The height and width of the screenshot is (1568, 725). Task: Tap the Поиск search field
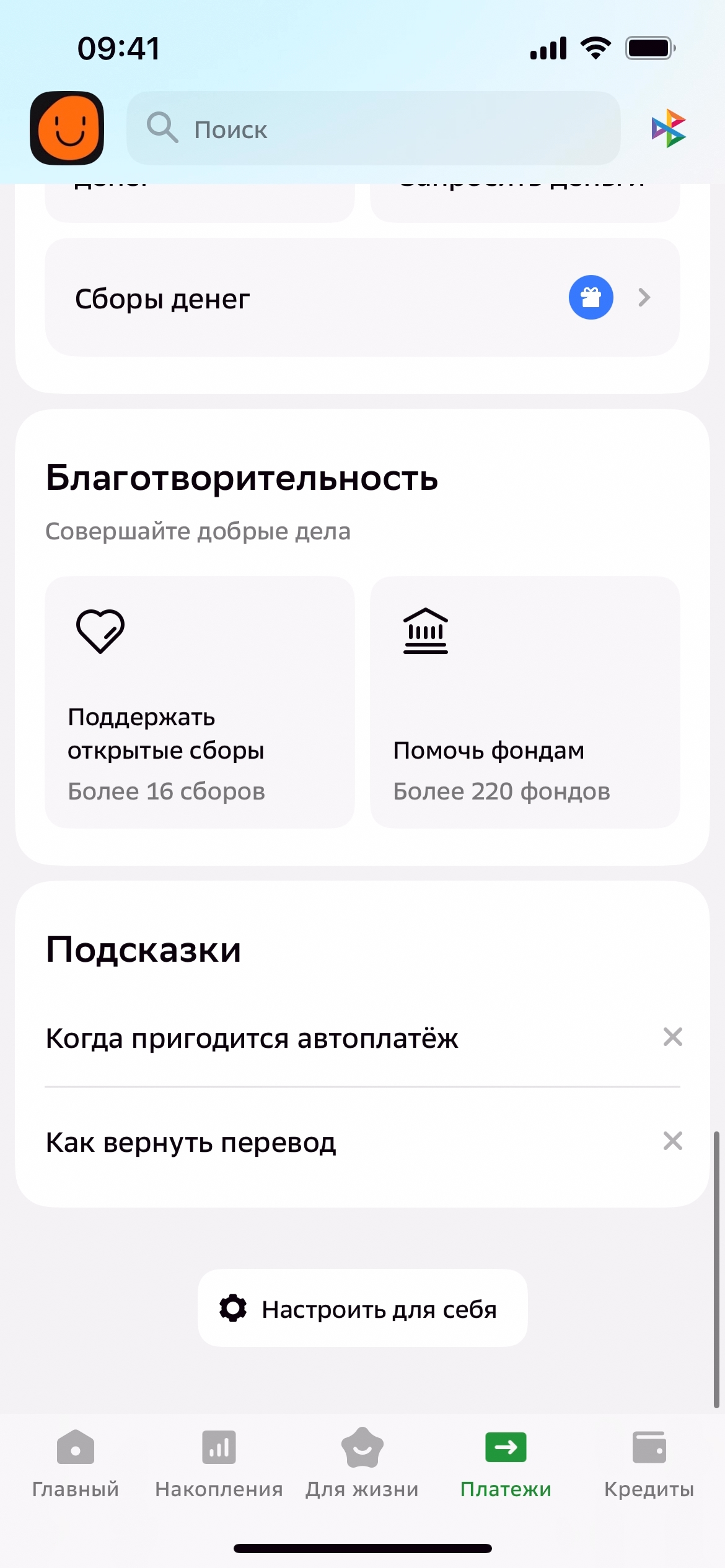373,129
